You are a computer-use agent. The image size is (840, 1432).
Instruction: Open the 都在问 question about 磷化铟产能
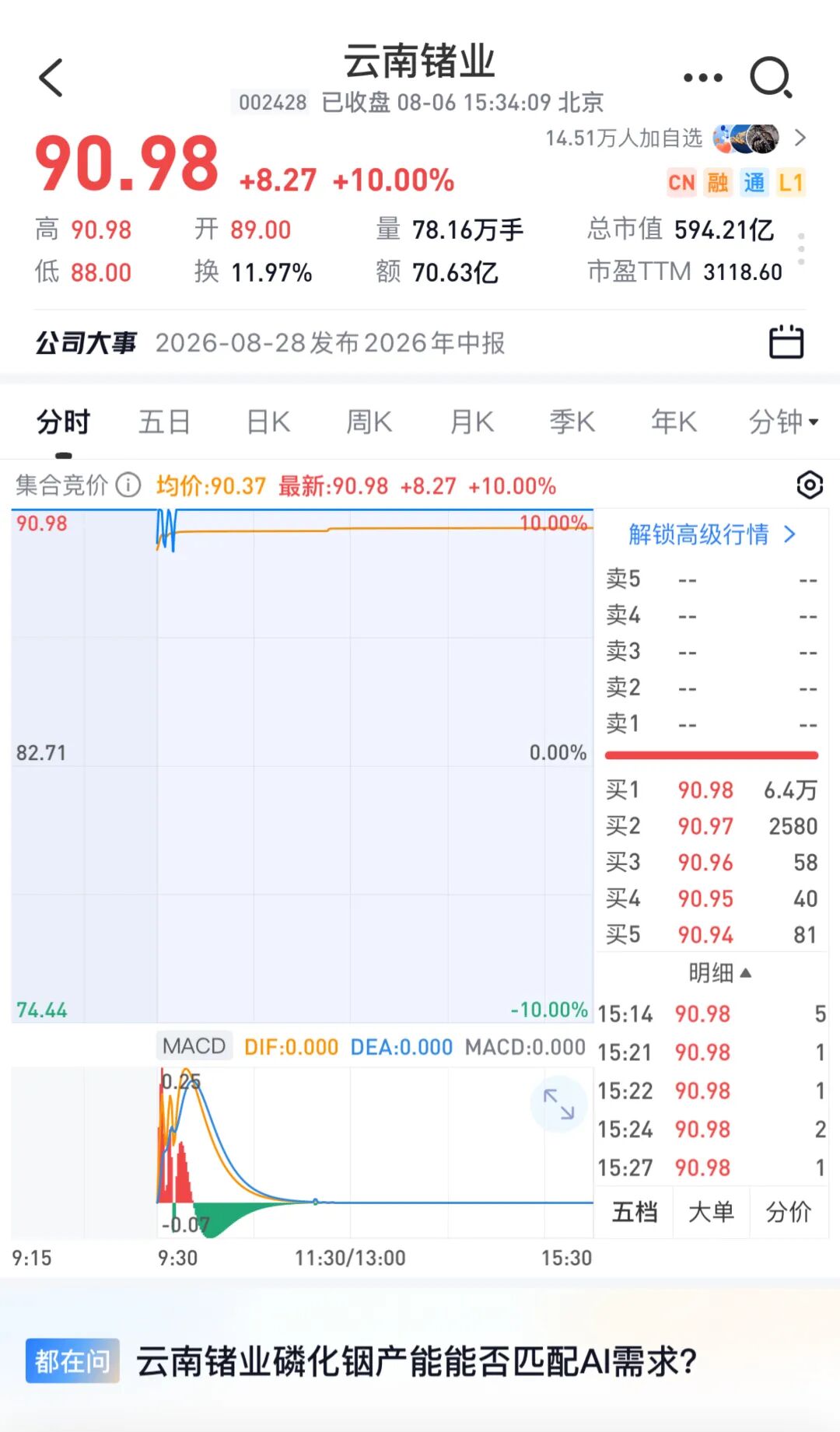[416, 1362]
